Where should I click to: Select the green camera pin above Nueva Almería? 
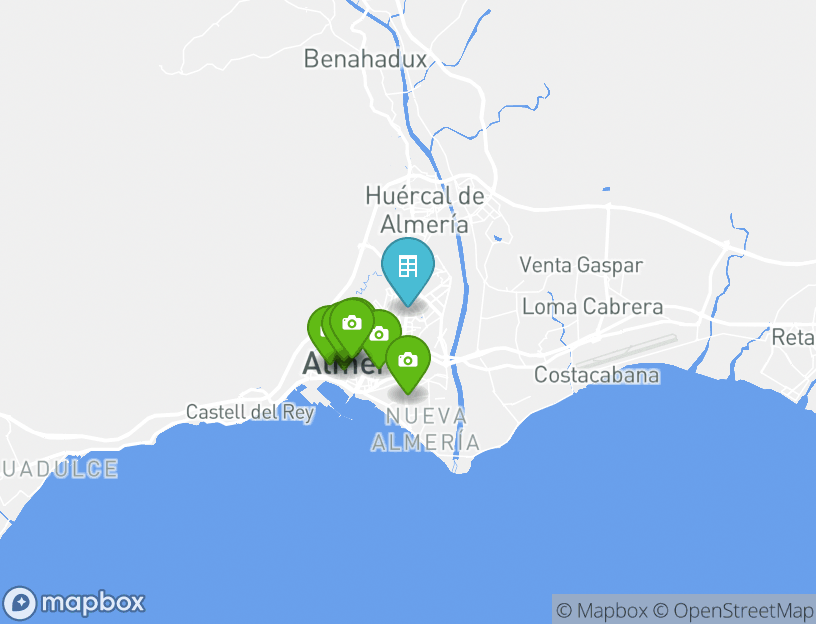[407, 361]
